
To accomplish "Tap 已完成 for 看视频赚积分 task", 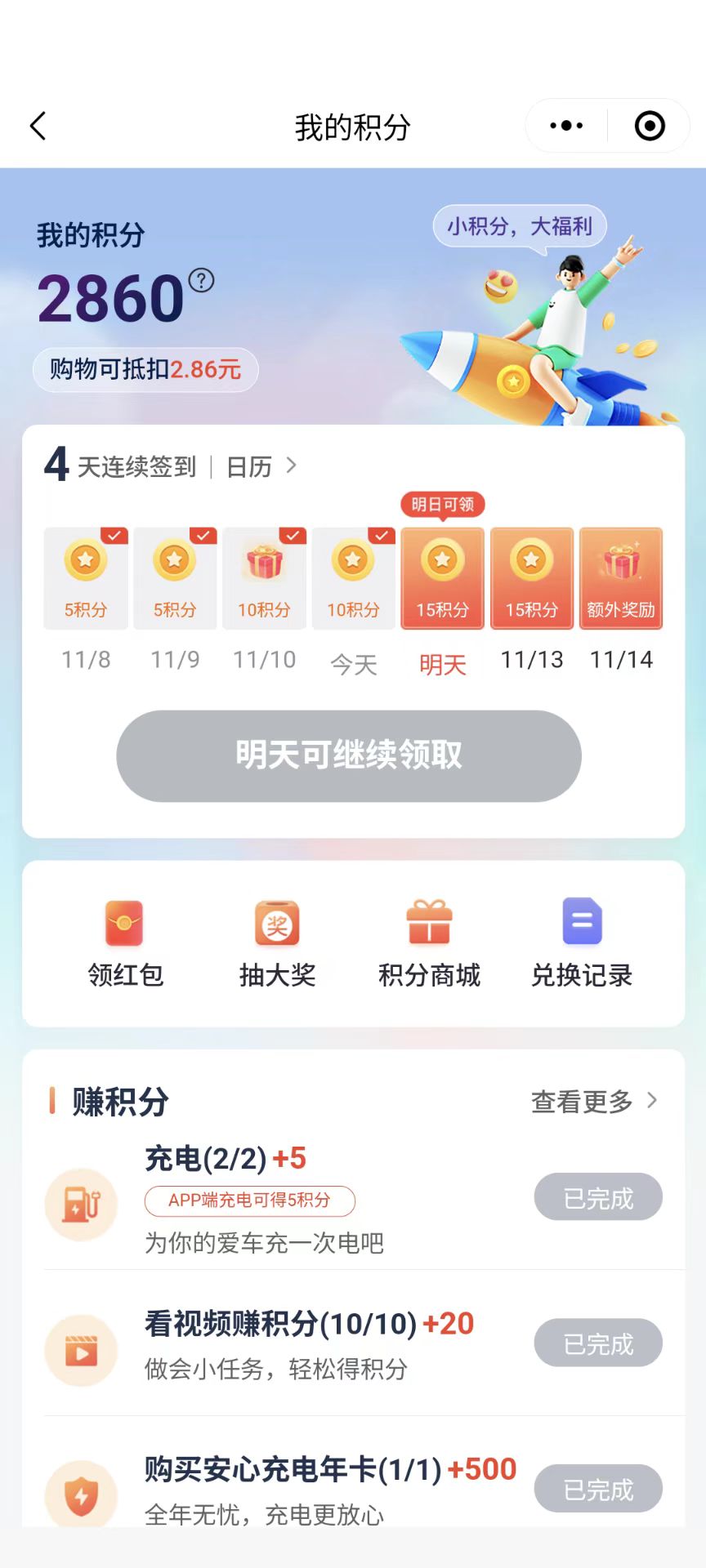I will tap(598, 1343).
